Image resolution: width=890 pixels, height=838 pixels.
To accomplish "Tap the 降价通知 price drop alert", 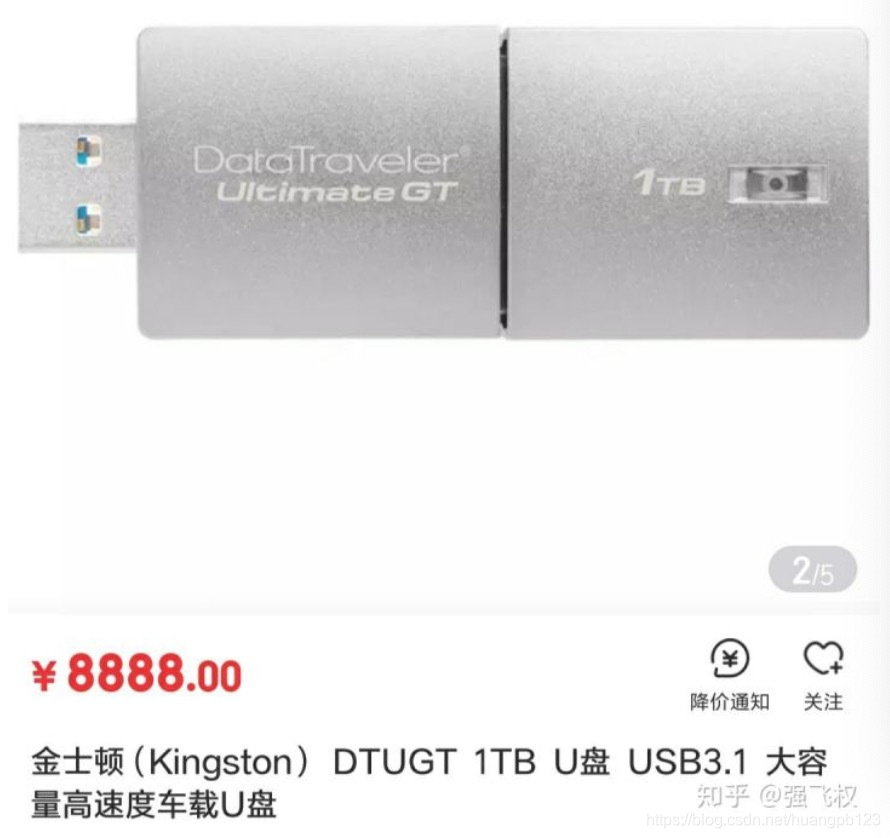I will [729, 674].
